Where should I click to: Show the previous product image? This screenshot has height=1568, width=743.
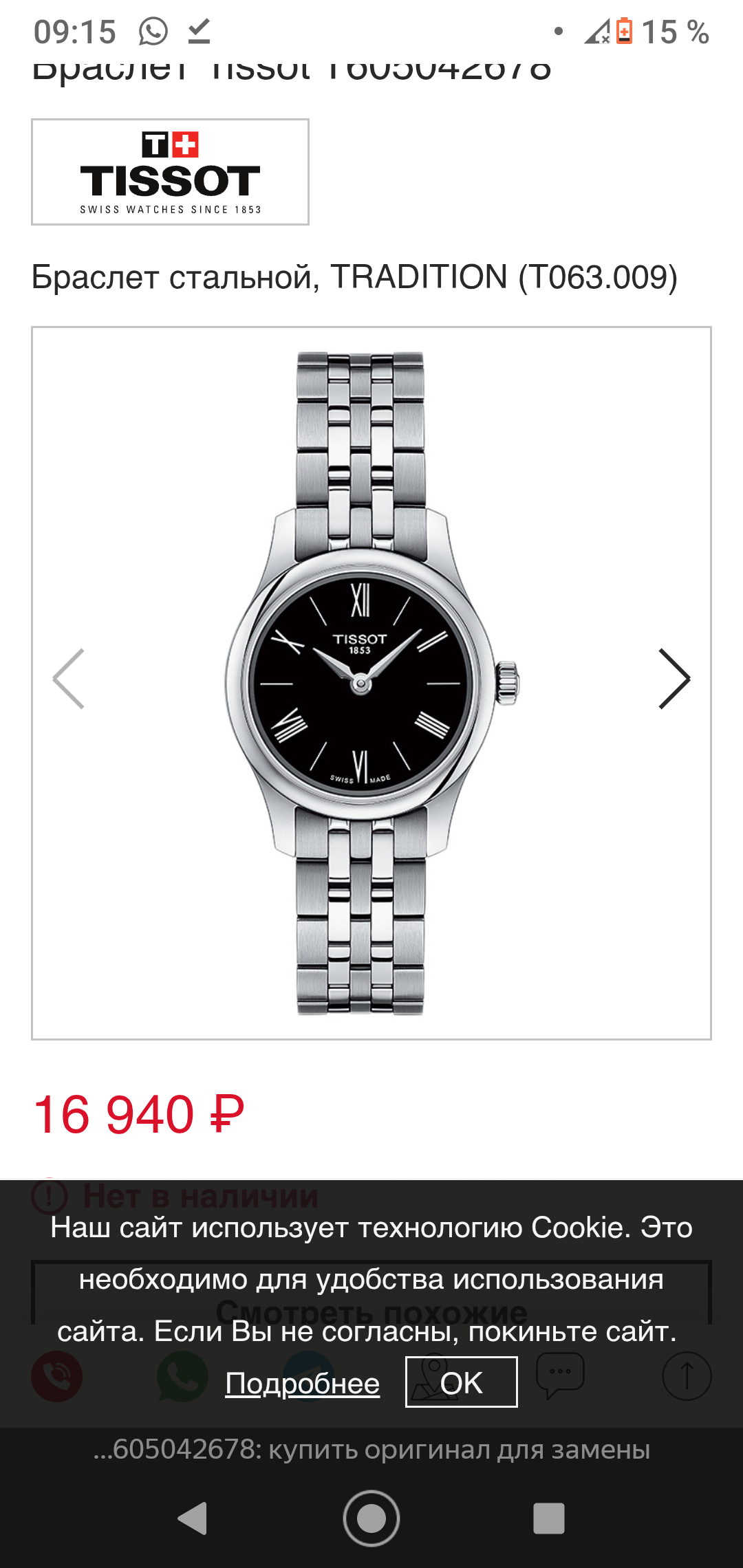coord(69,679)
